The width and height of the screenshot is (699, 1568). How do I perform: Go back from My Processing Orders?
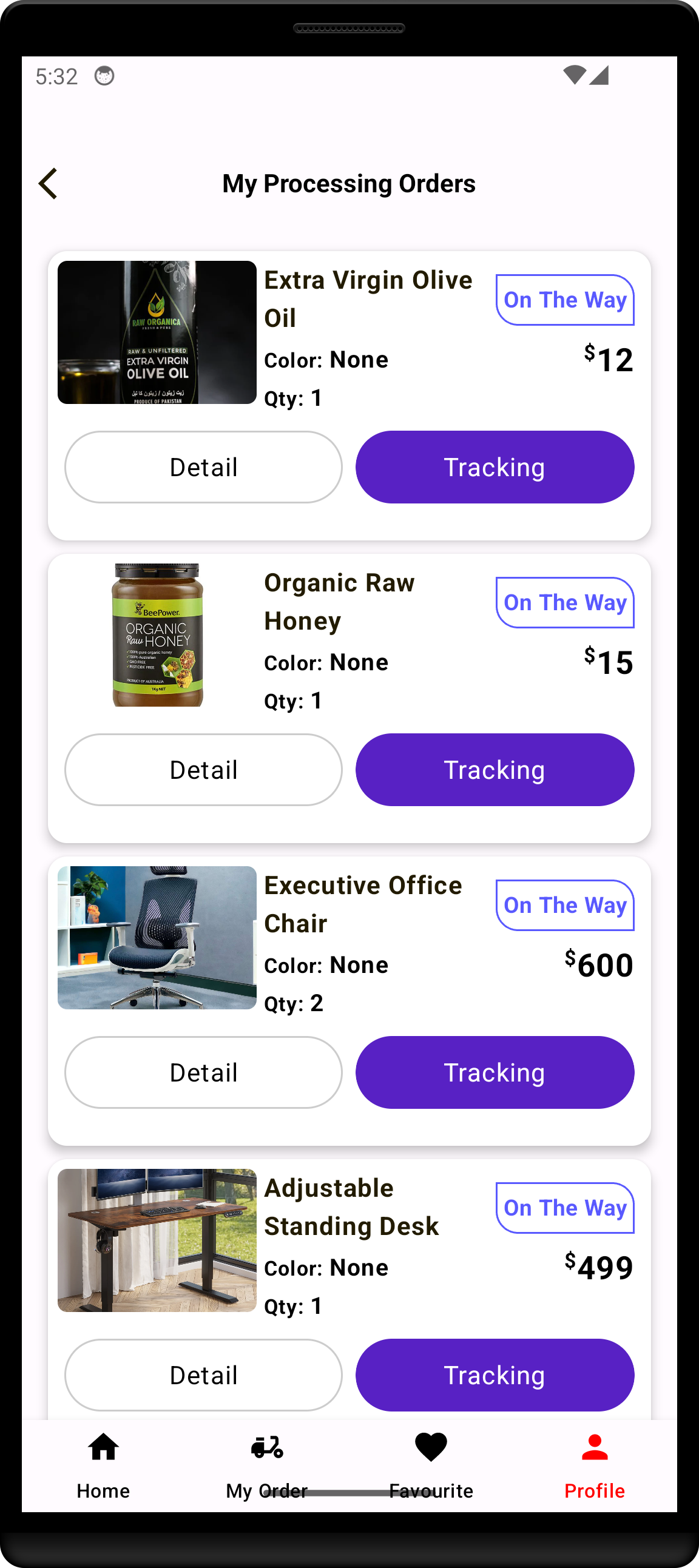48,183
